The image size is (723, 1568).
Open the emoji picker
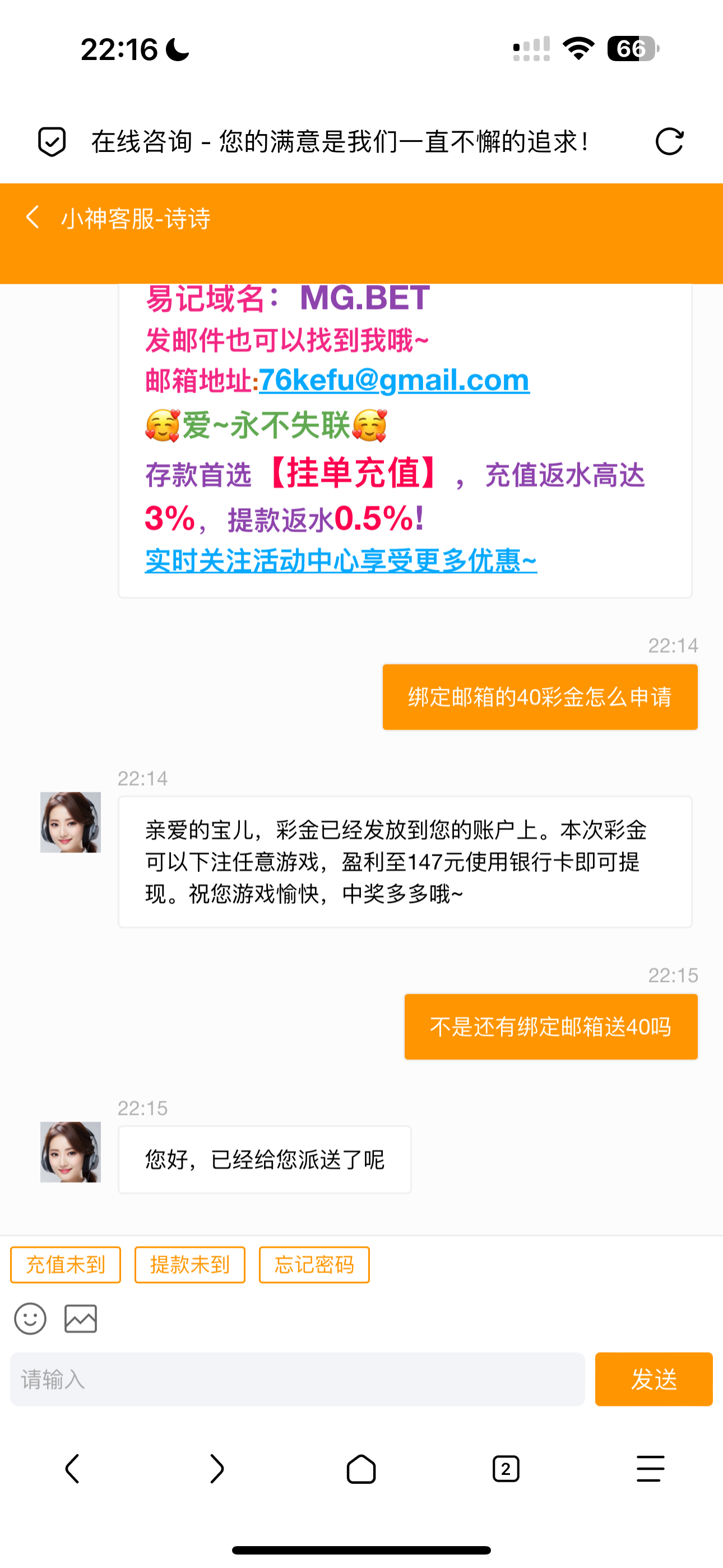pyautogui.click(x=30, y=1319)
